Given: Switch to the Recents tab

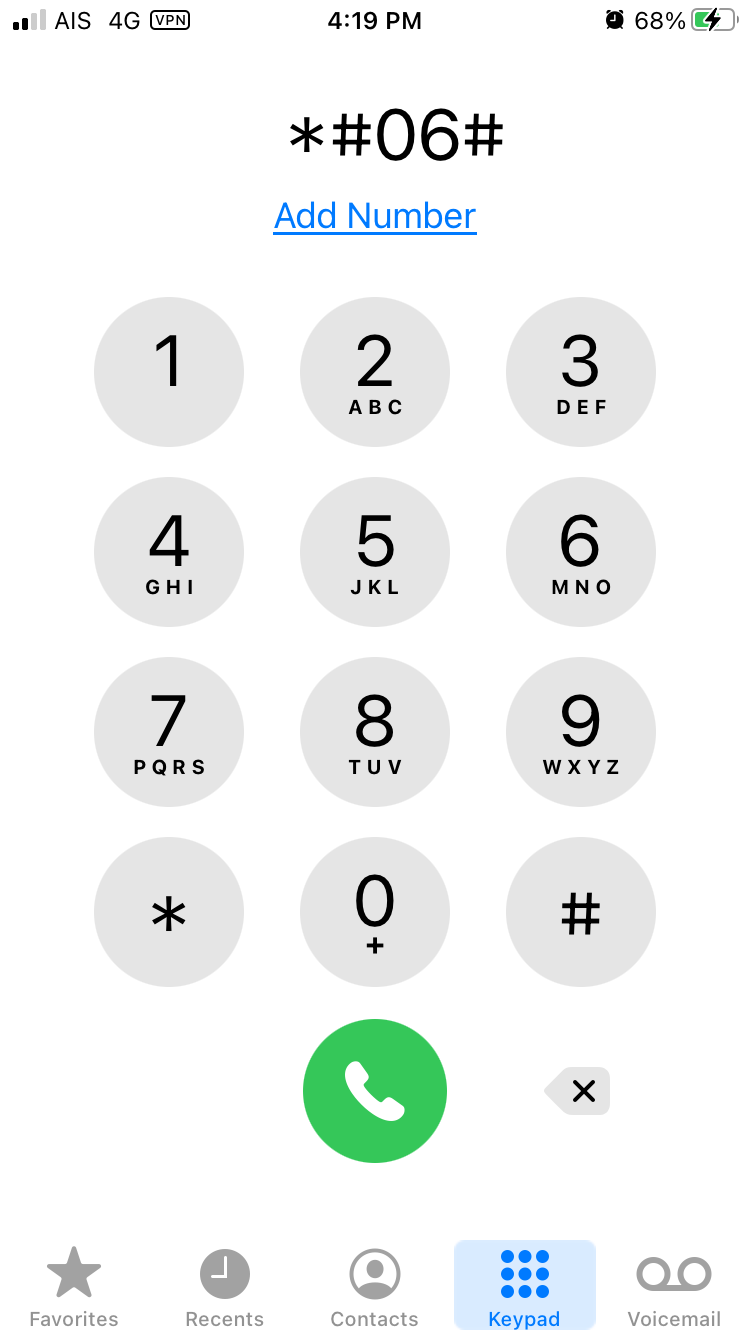Looking at the screenshot, I should coord(224,1285).
